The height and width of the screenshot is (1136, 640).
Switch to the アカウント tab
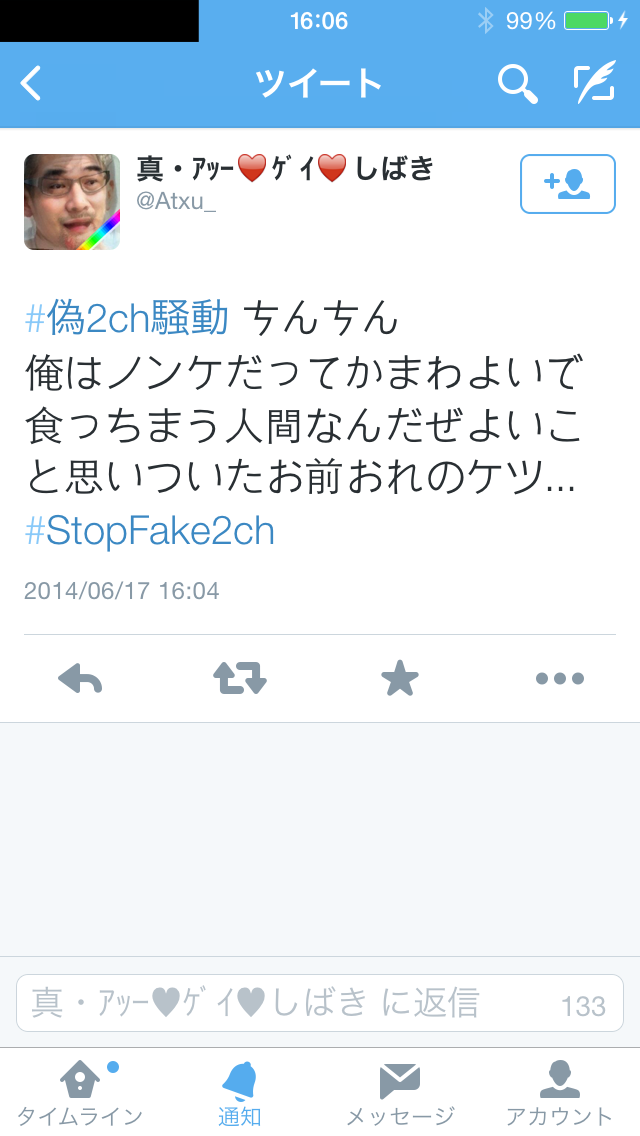click(559, 1093)
